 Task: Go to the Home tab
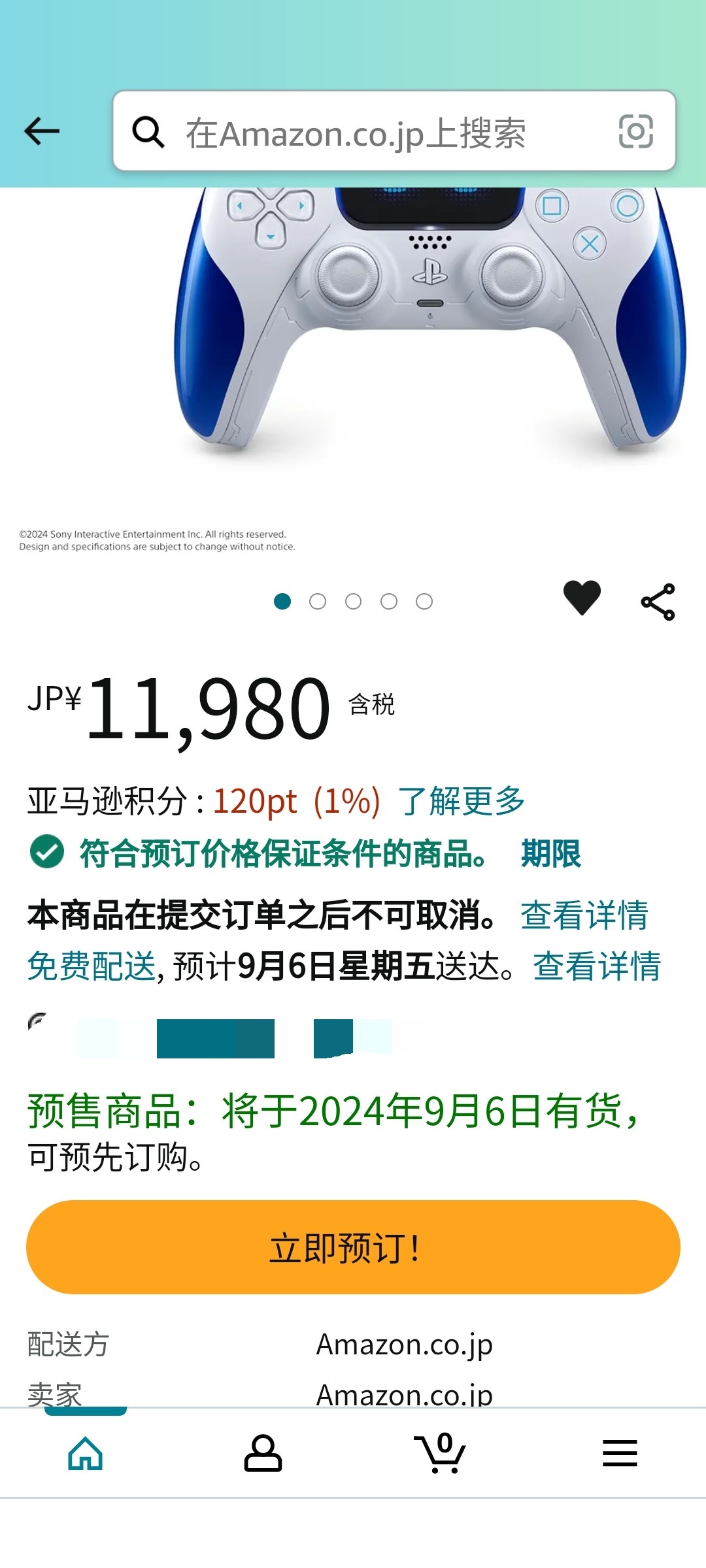click(86, 1453)
